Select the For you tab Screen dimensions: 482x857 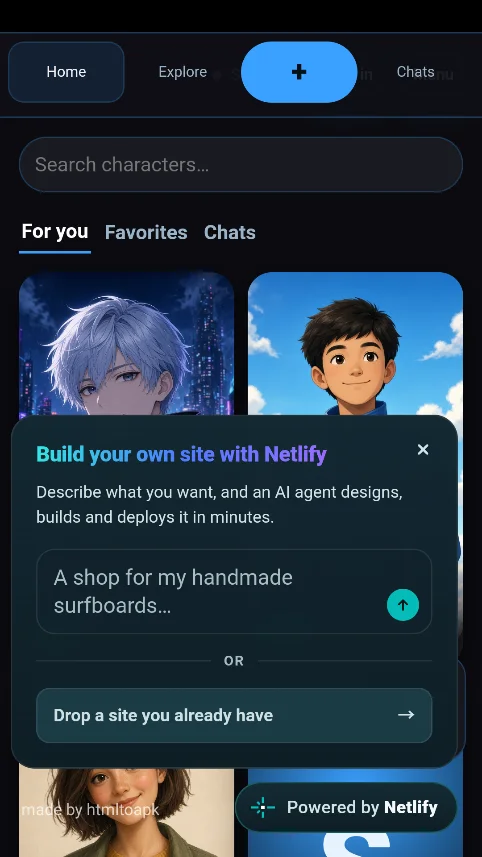55,232
